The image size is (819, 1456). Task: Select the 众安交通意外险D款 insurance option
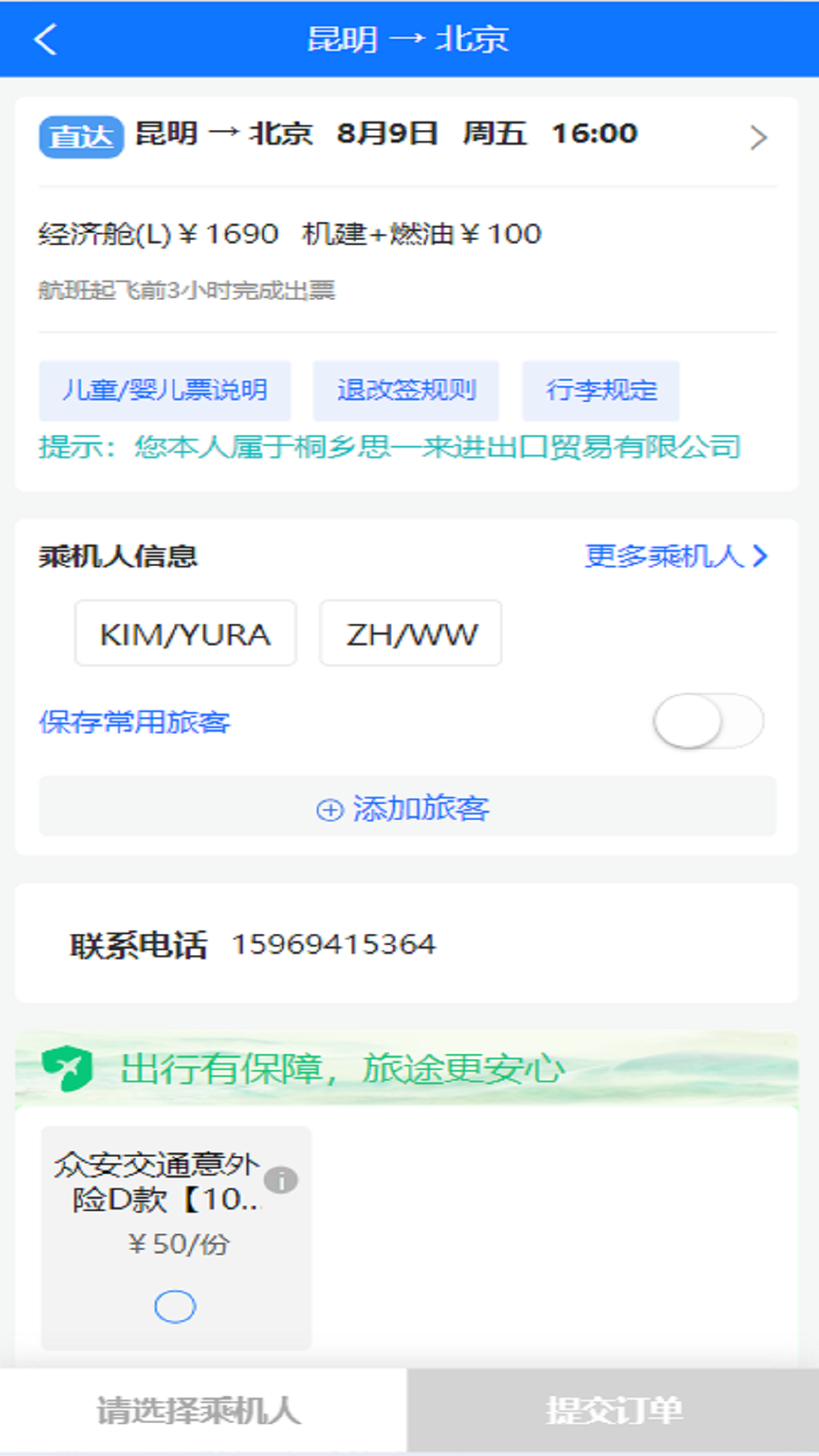coord(175,1307)
